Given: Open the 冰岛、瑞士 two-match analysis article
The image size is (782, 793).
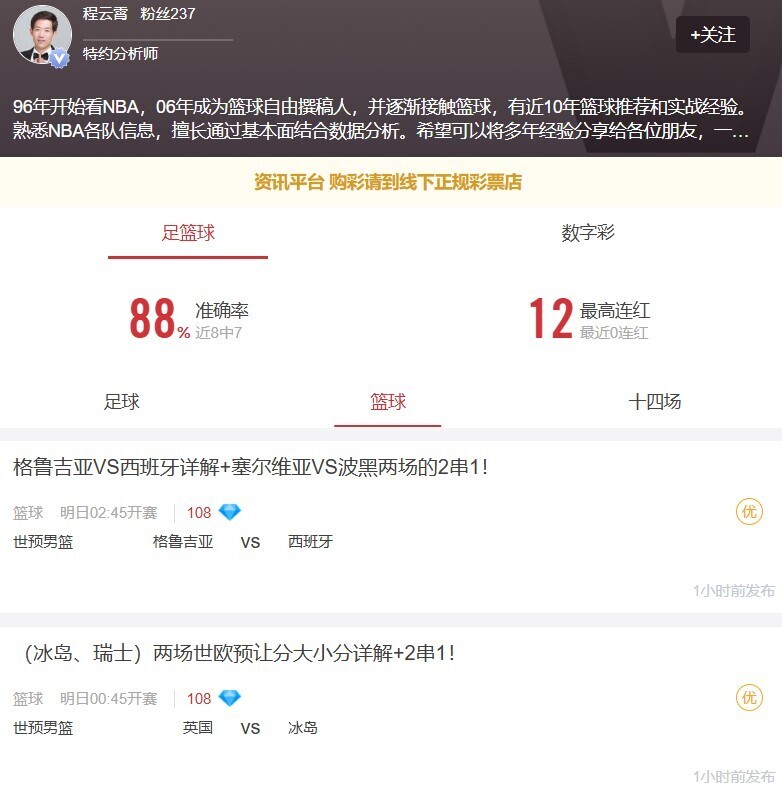Looking at the screenshot, I should [x=238, y=653].
